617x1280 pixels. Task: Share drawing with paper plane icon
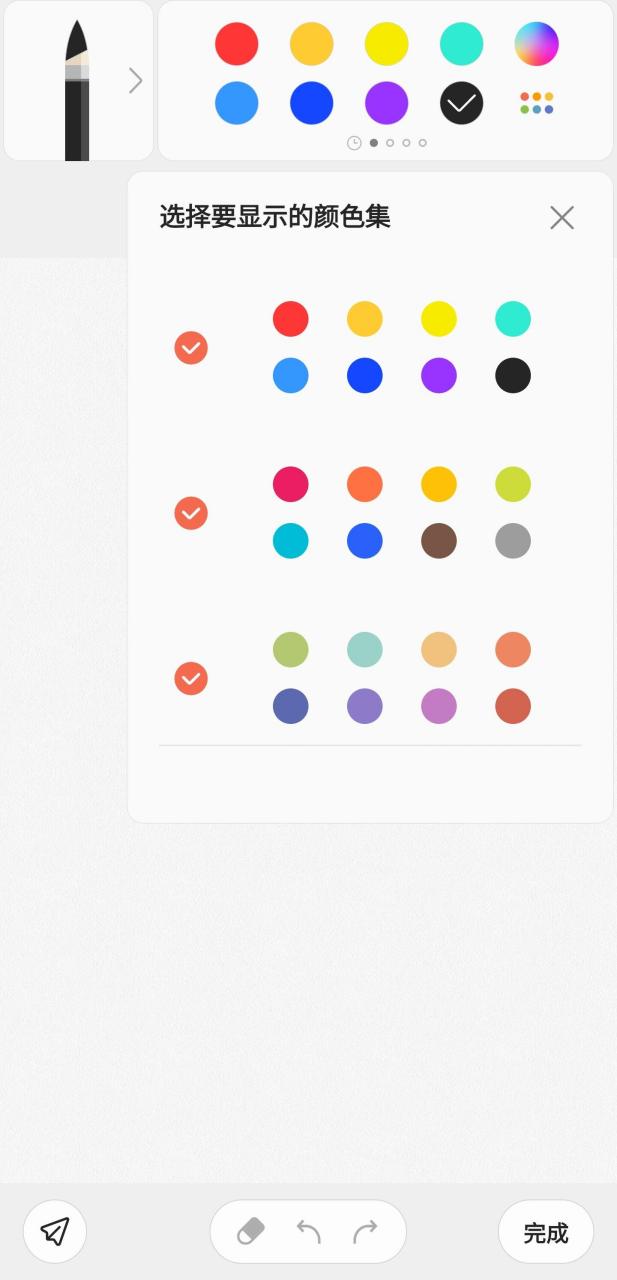(55, 1231)
